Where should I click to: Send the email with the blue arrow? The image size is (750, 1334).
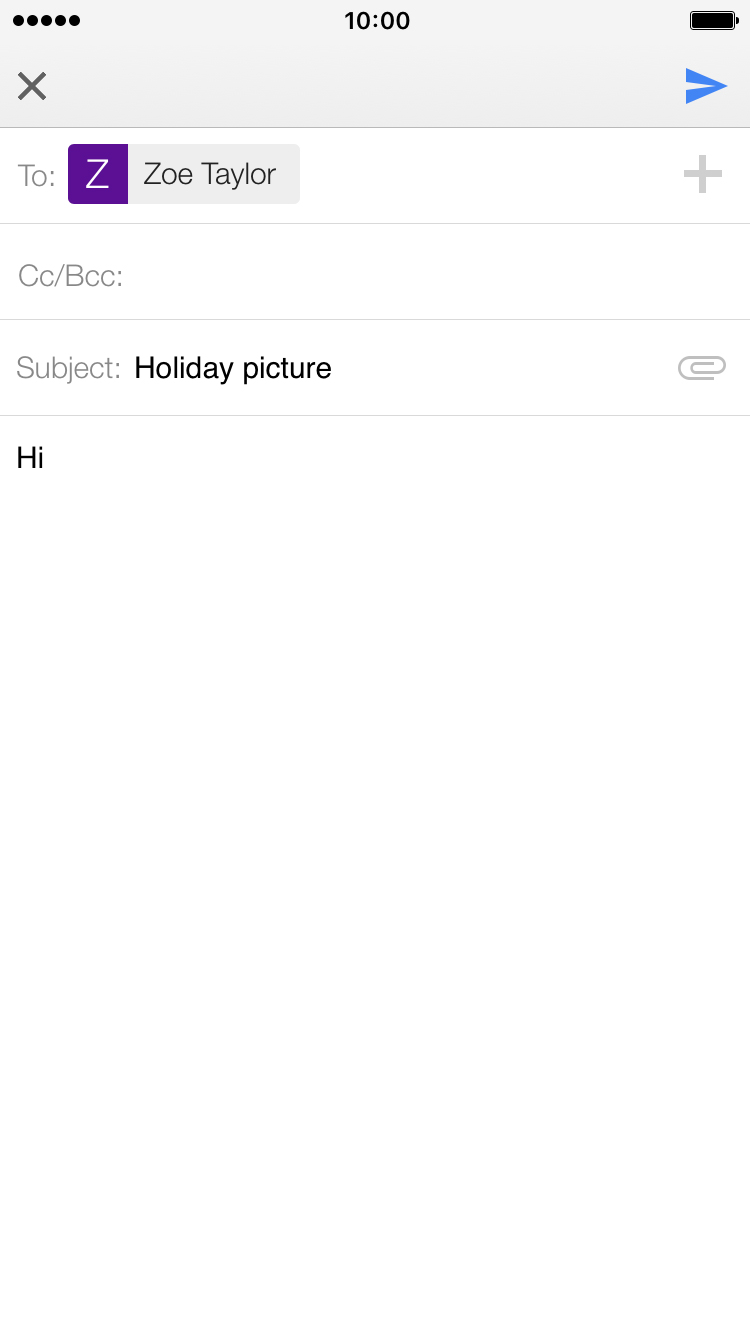tap(706, 86)
